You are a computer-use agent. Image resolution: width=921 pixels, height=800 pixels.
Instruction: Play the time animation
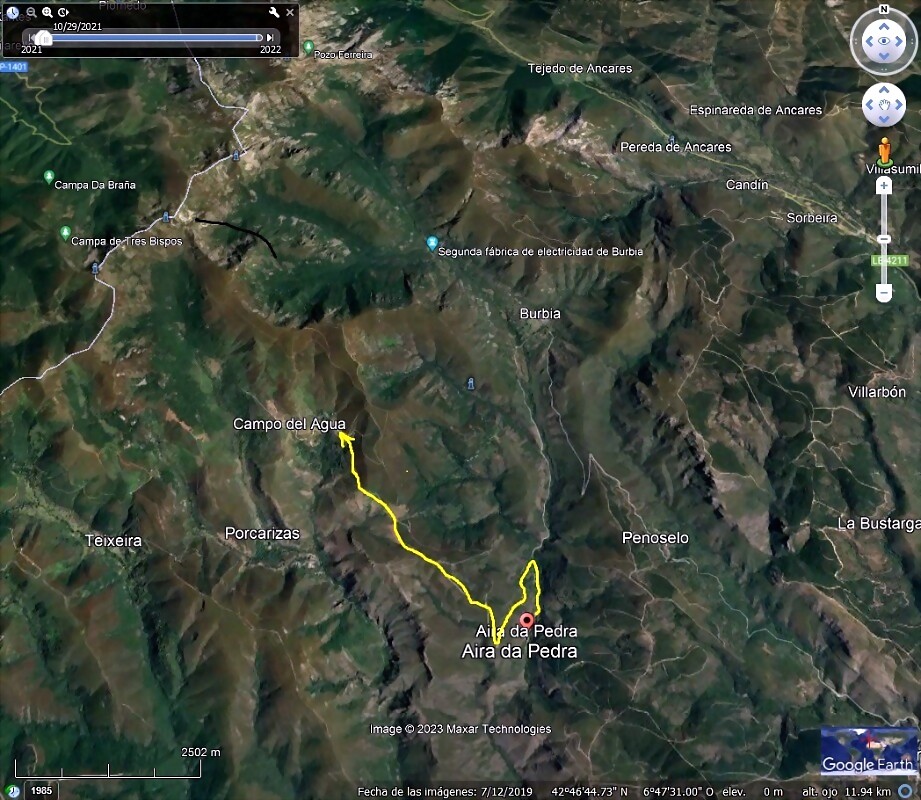coord(63,12)
